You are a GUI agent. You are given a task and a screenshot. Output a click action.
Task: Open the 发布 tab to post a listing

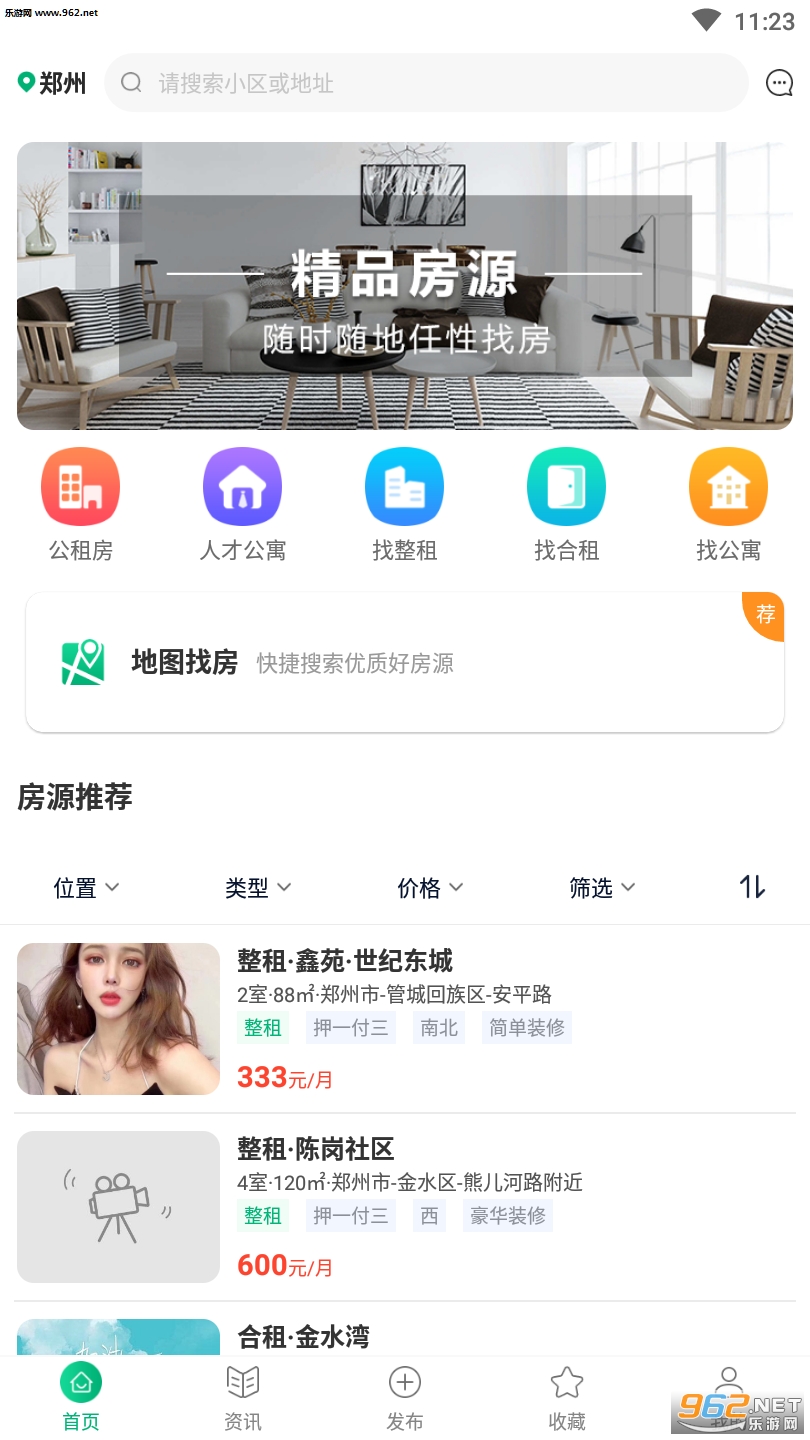click(404, 1398)
